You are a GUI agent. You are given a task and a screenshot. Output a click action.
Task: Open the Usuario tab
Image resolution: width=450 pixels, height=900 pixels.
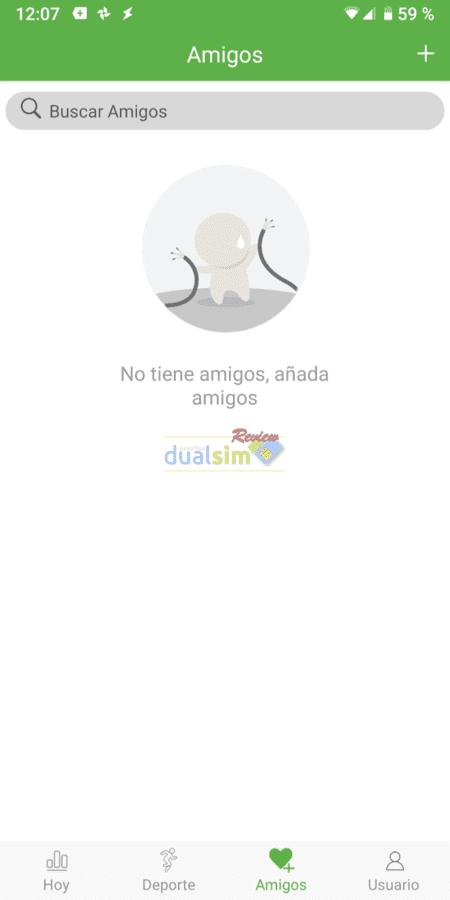point(394,870)
